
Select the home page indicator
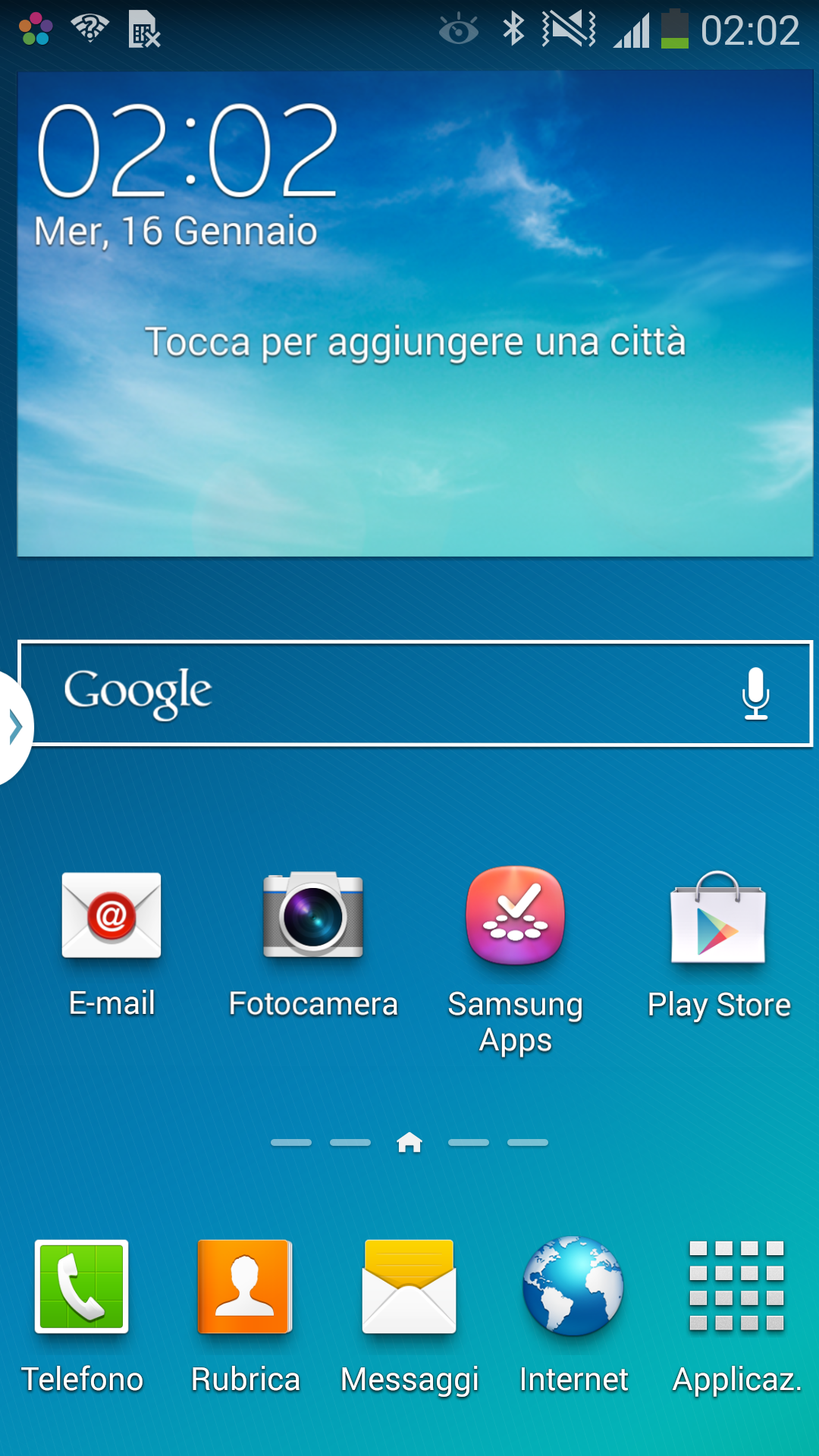(x=409, y=1142)
